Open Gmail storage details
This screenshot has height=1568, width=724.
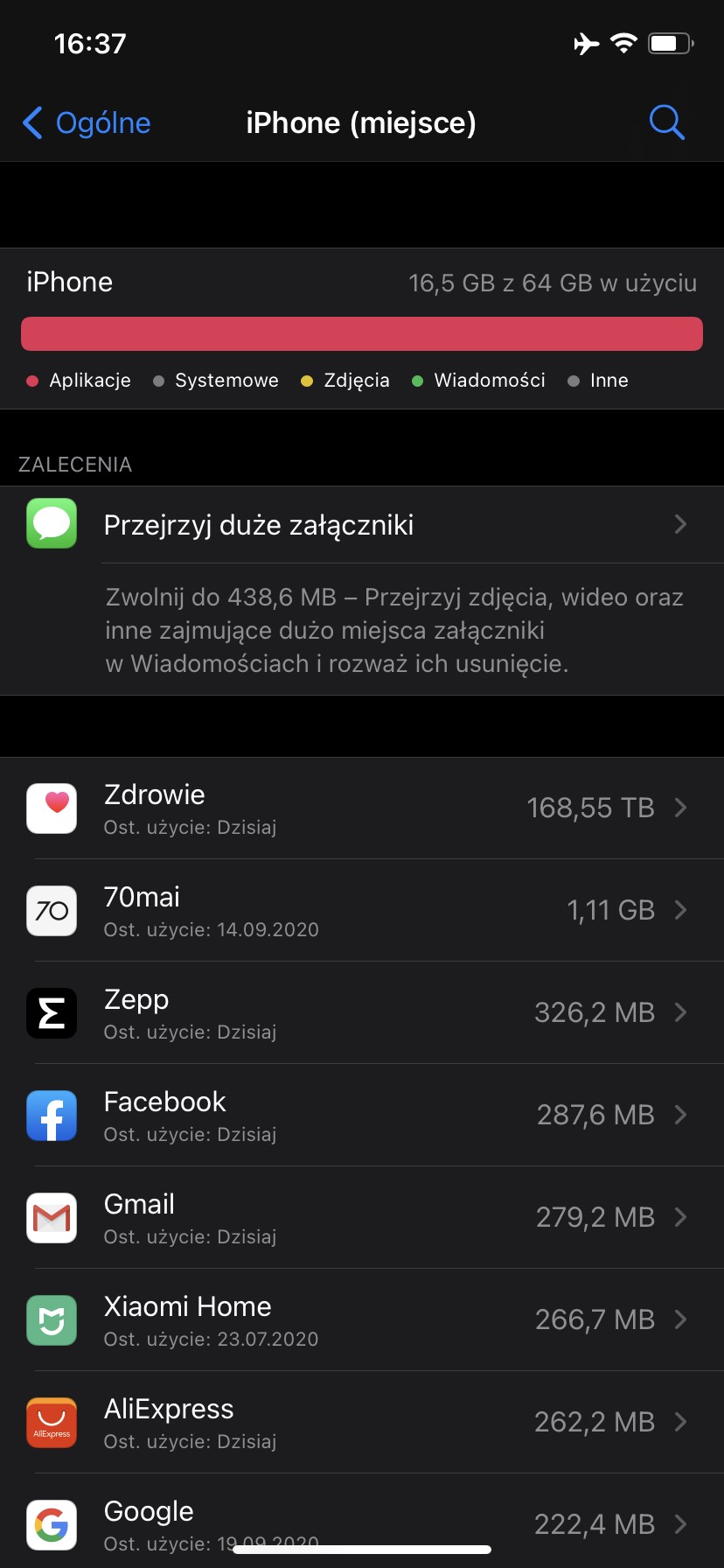[362, 1218]
